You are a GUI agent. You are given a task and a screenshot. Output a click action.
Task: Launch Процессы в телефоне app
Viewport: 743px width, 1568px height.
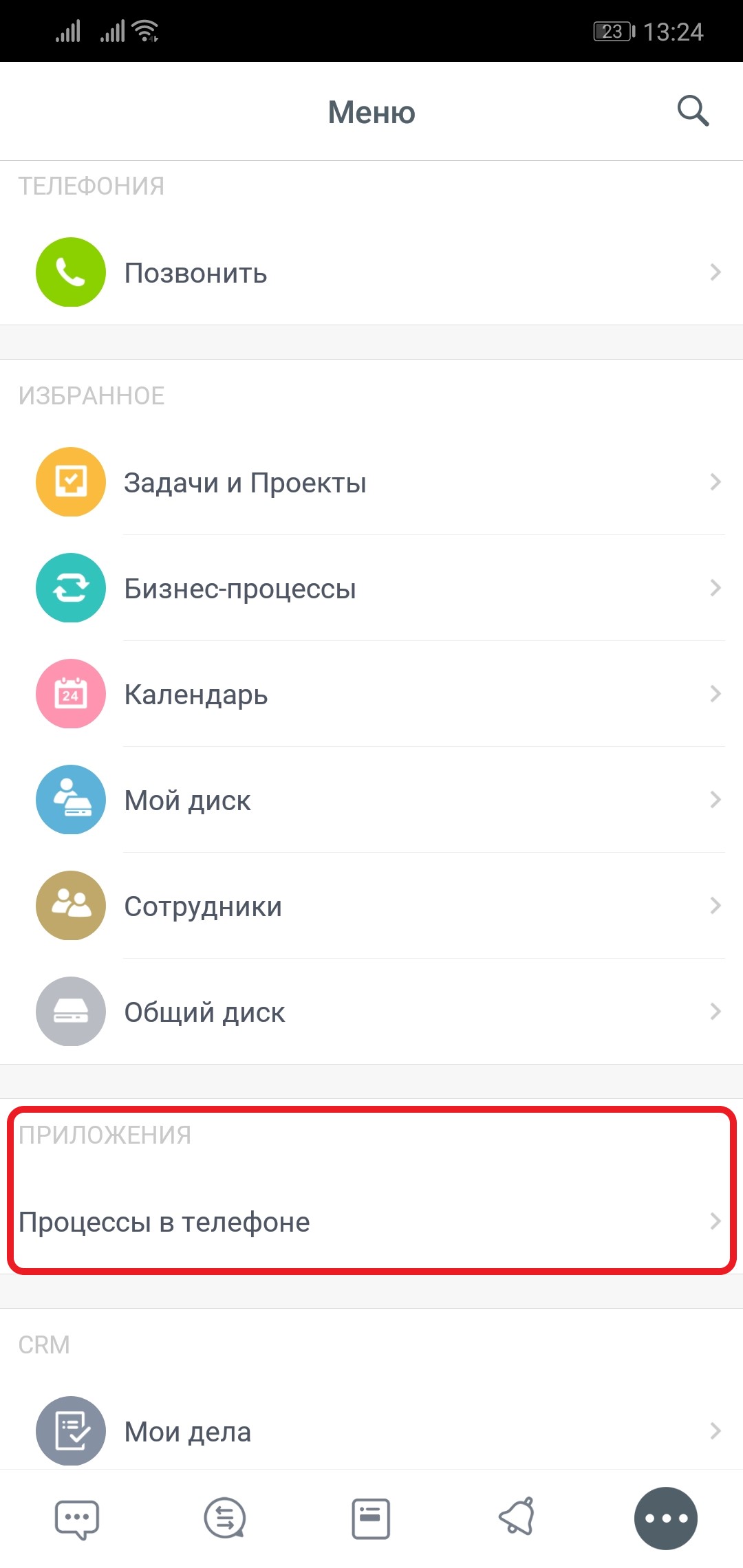point(371,1221)
